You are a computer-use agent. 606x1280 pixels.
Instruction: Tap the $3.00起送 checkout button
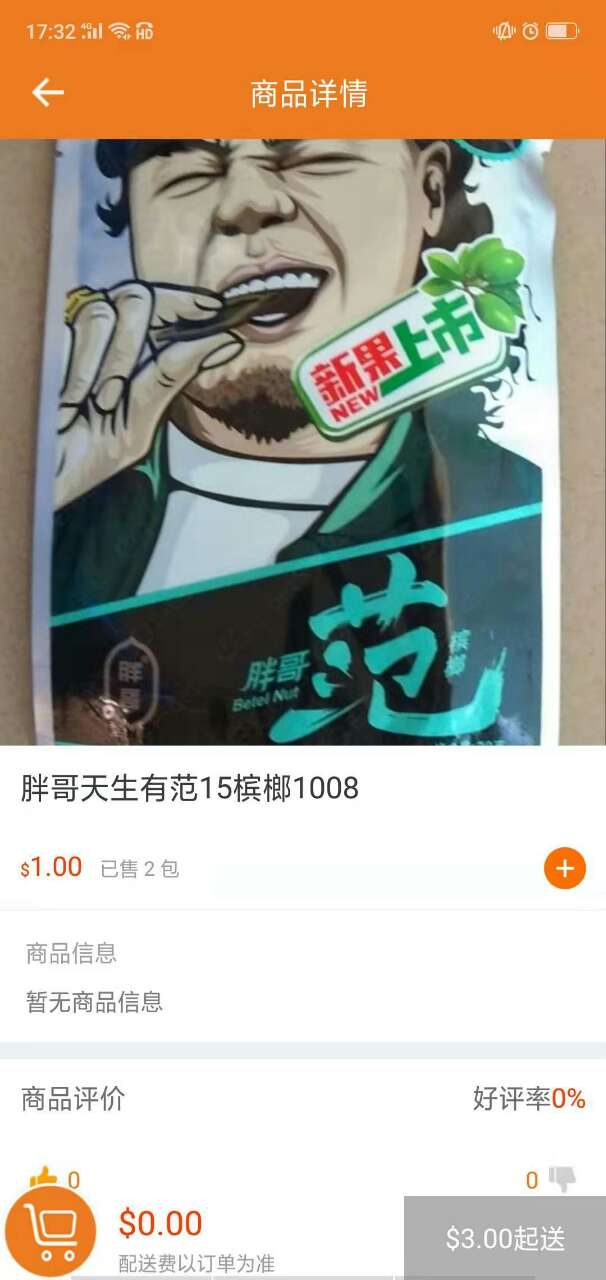pos(505,1238)
